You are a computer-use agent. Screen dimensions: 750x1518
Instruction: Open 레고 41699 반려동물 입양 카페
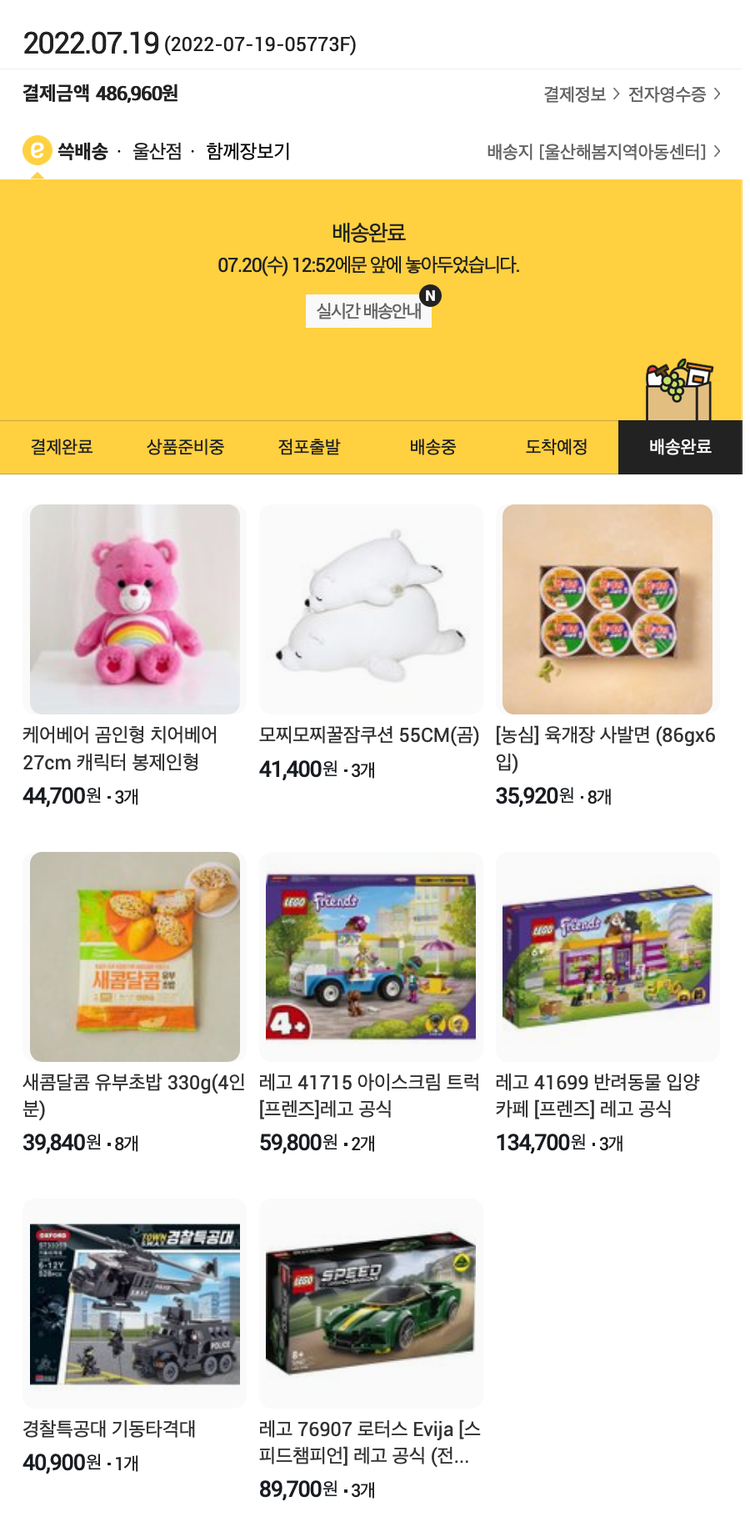[x=607, y=957]
